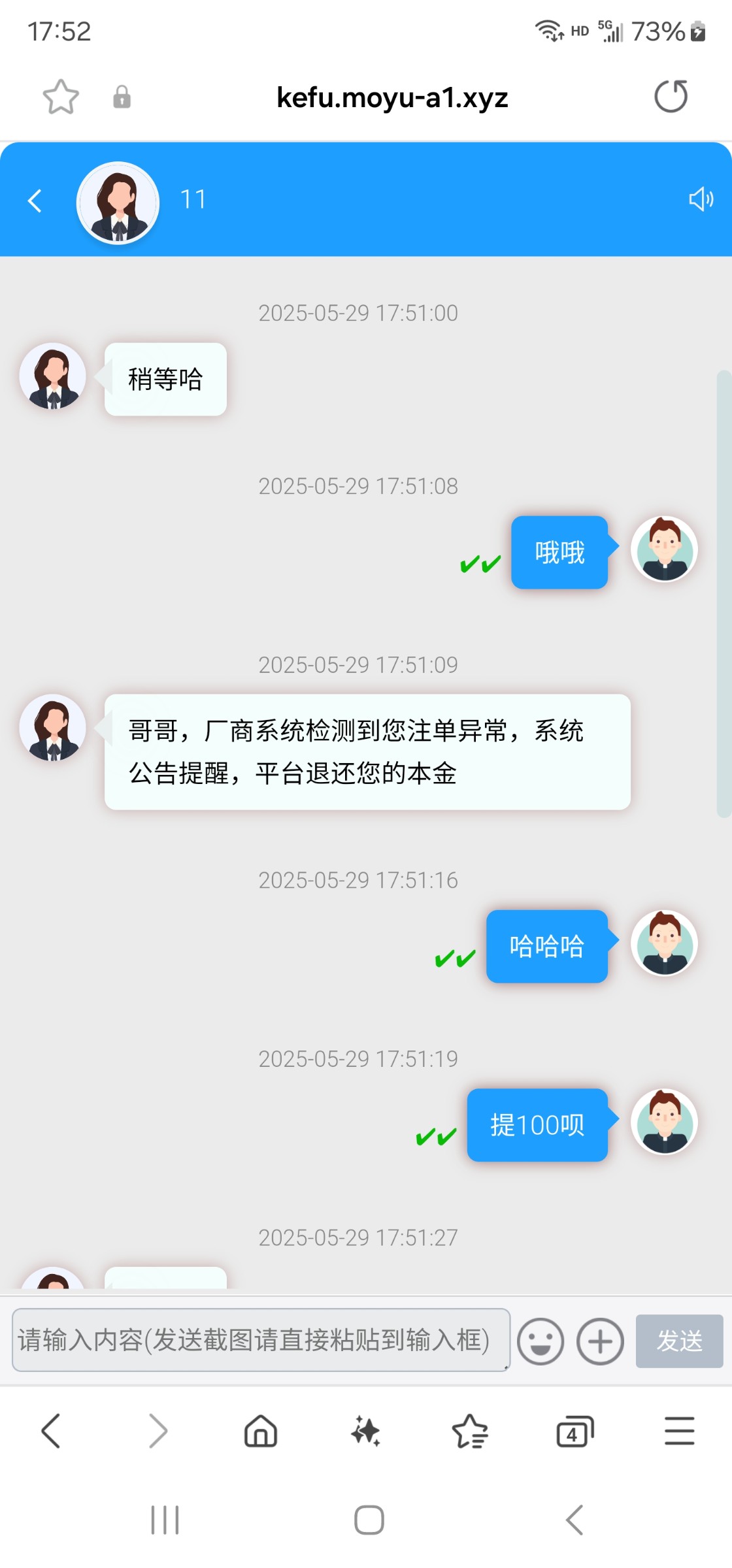Return to the system home screen

tap(369, 1520)
